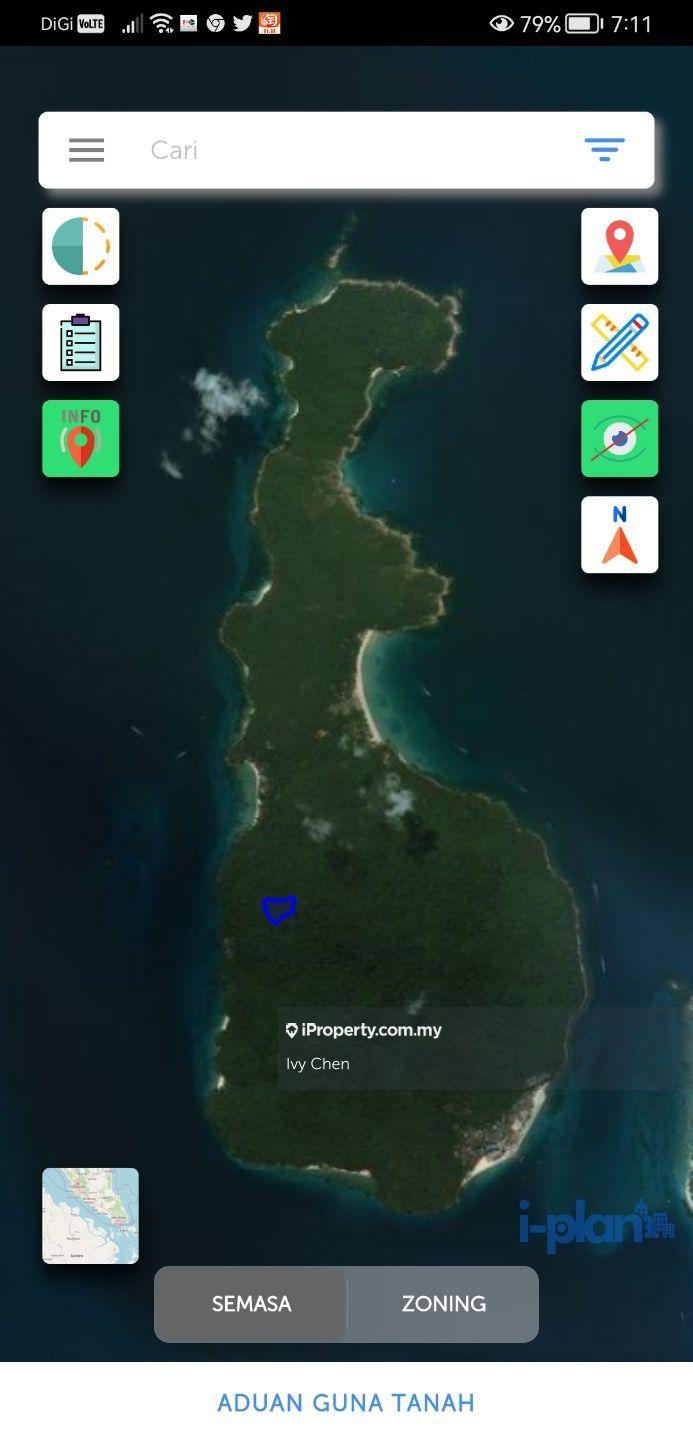Tap the INFO location pin button
The width and height of the screenshot is (693, 1439).
(81, 438)
